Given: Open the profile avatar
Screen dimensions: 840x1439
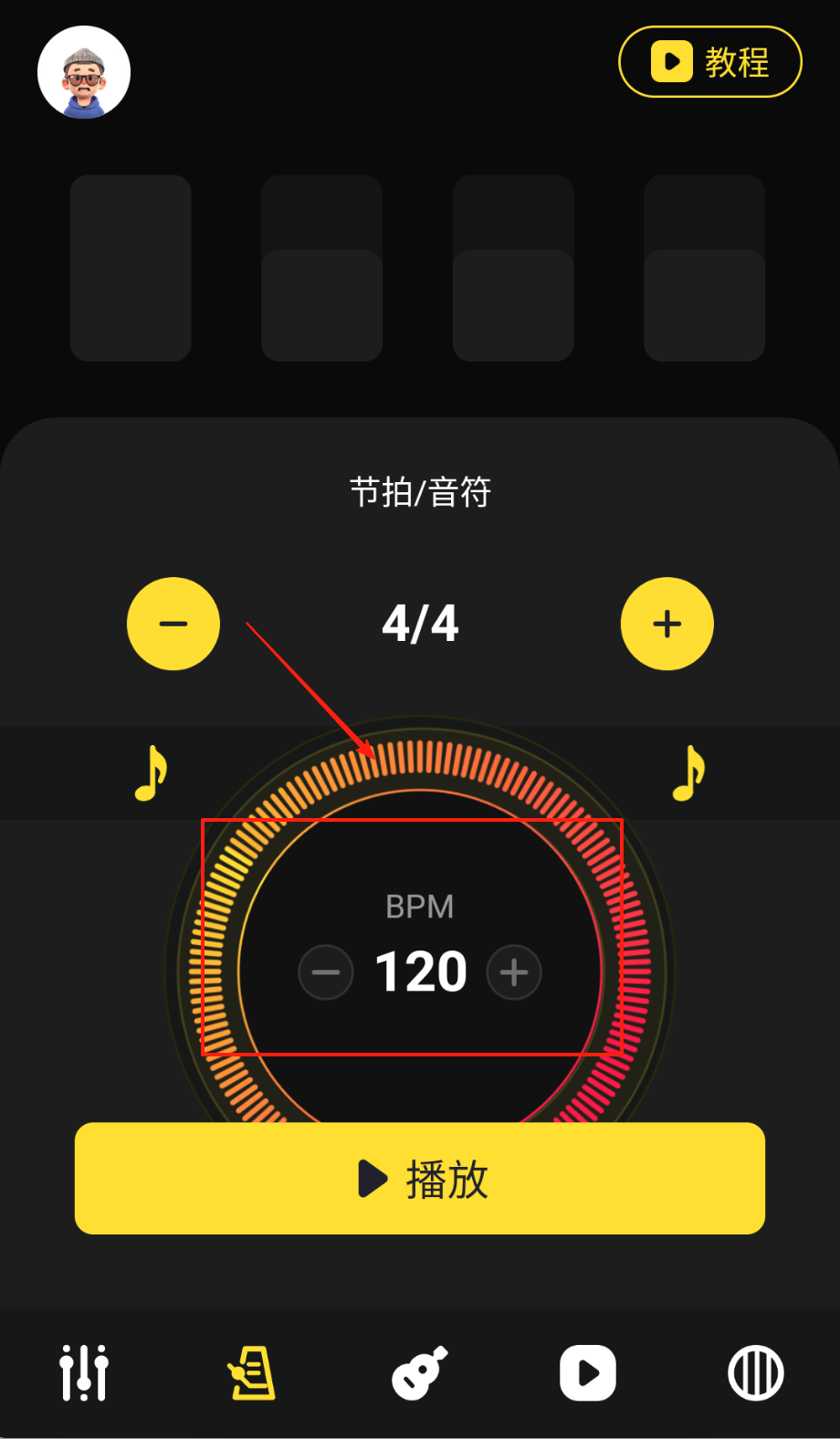Looking at the screenshot, I should pyautogui.click(x=84, y=72).
